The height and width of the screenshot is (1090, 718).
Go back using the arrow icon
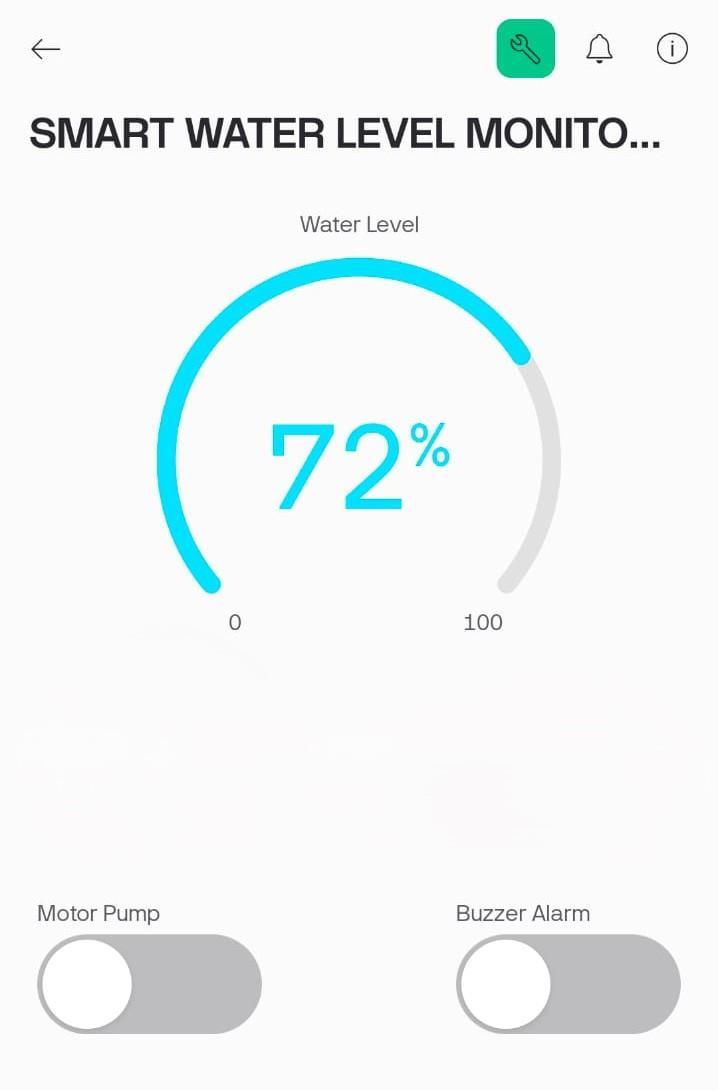pyautogui.click(x=46, y=49)
